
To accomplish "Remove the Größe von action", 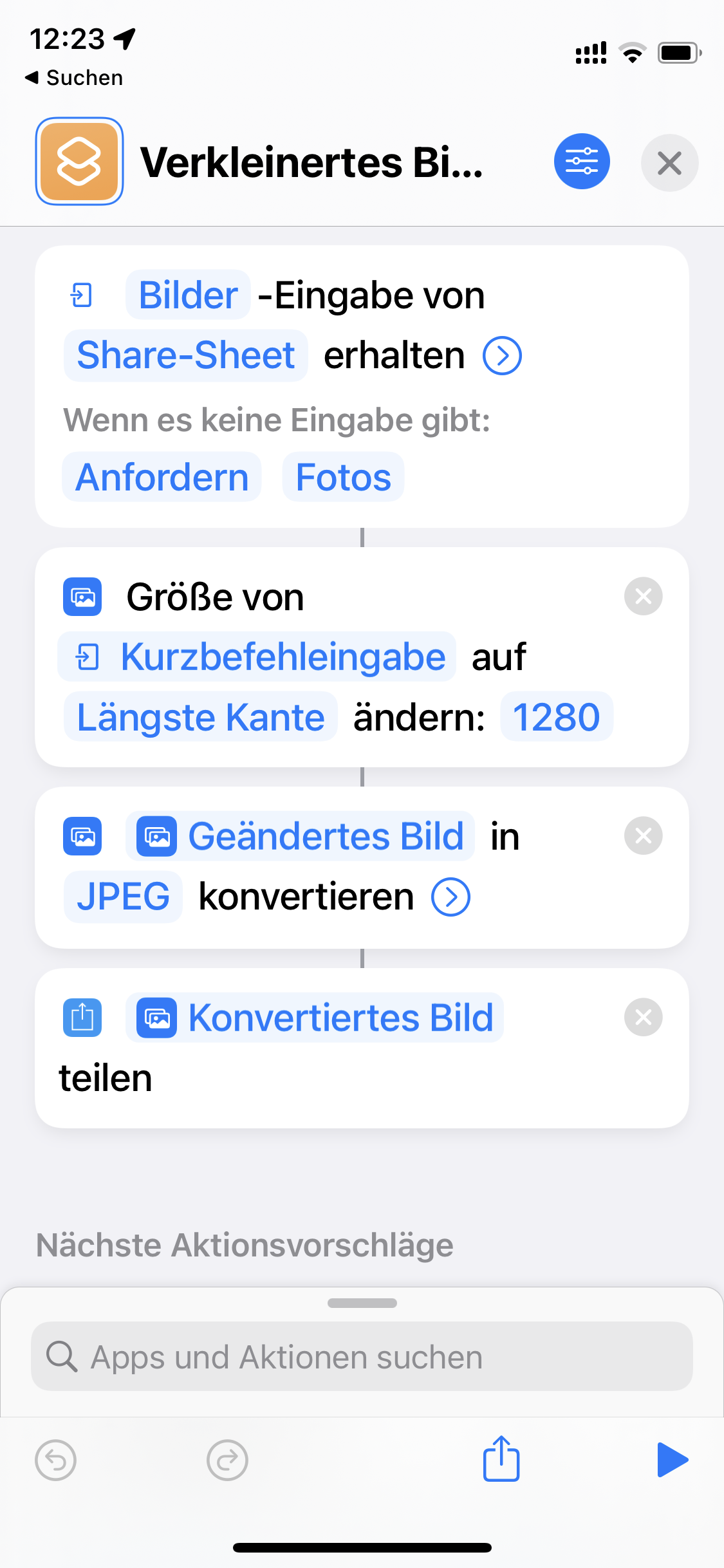I will [643, 597].
